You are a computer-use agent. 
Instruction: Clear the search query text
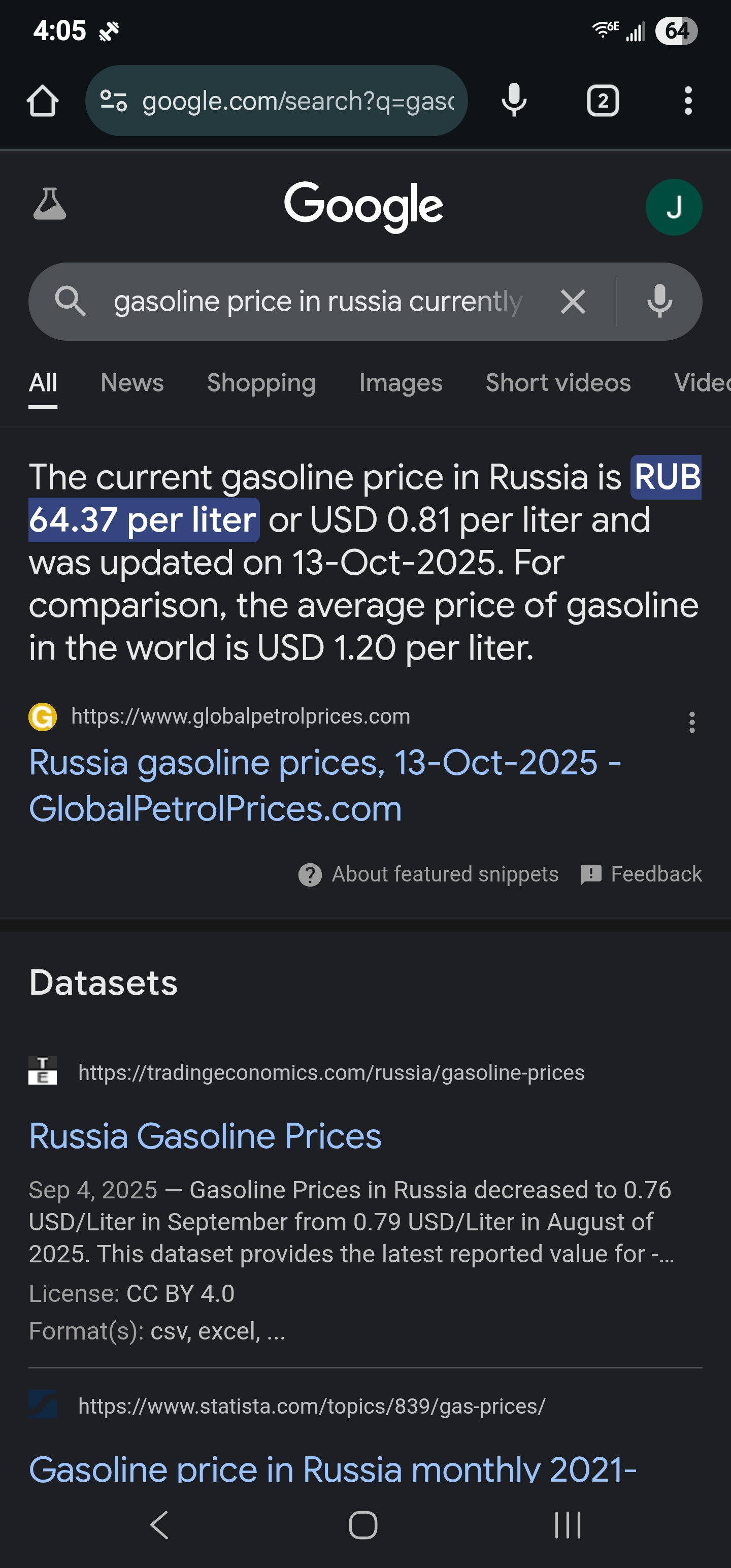[x=572, y=301]
